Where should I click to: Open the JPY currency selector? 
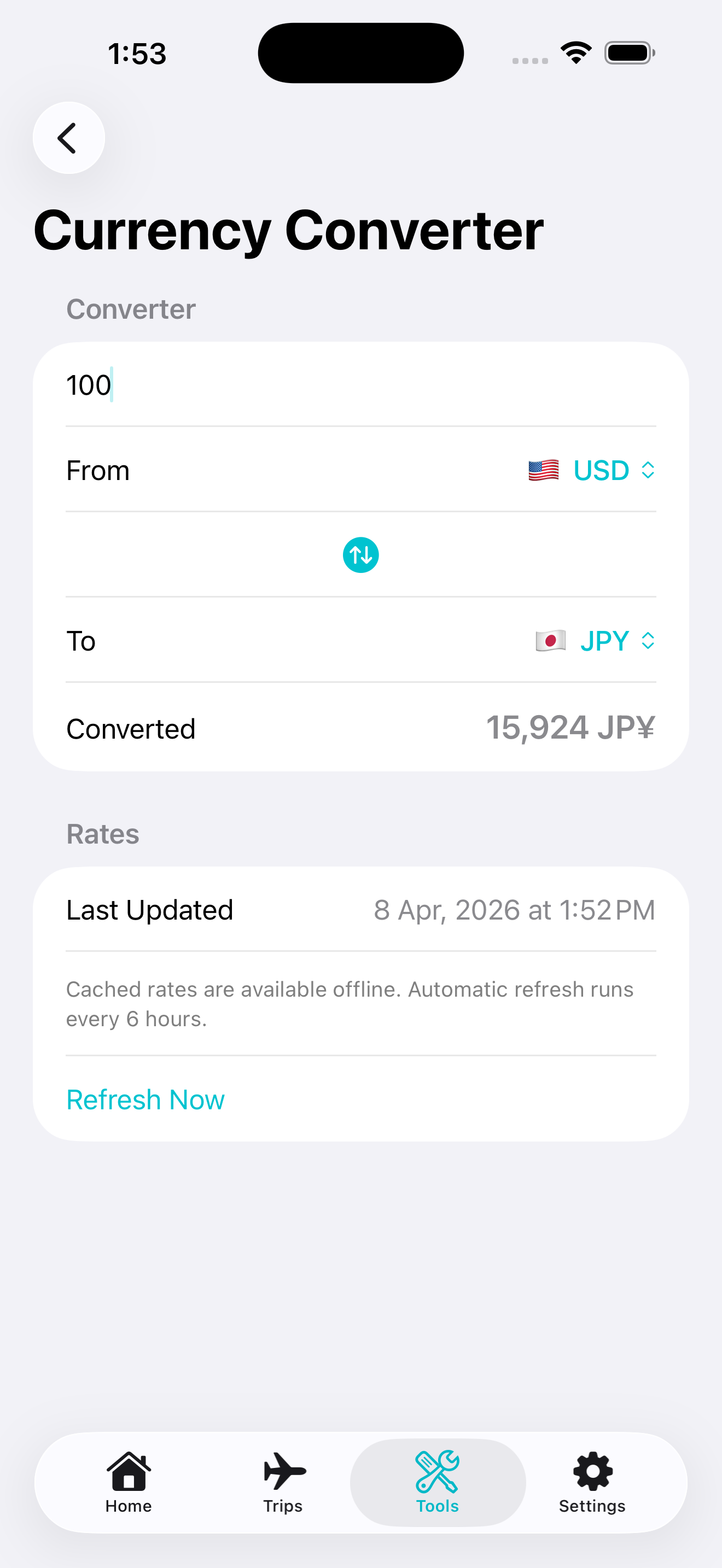tap(605, 640)
